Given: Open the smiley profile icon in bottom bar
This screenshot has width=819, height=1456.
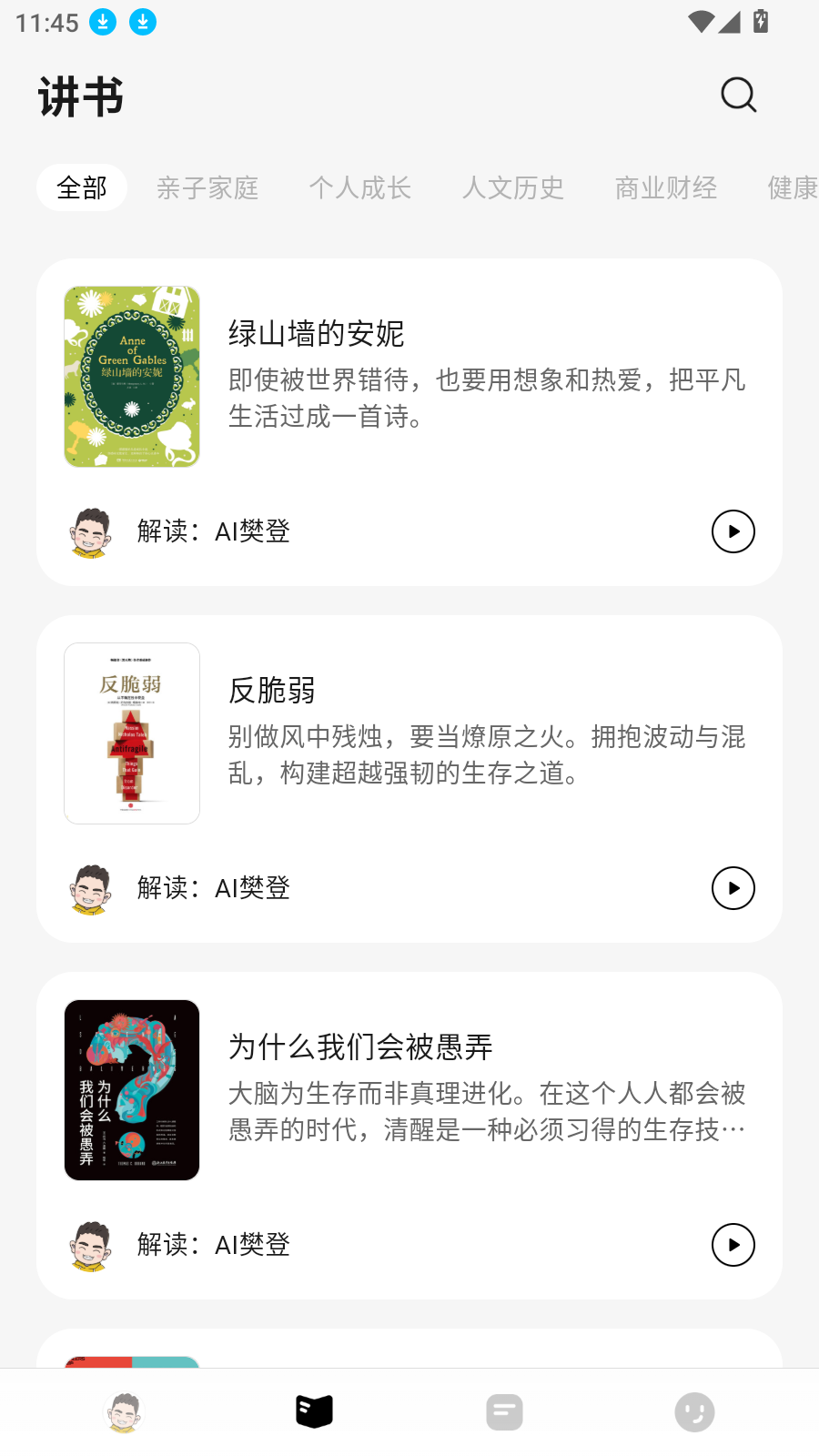Looking at the screenshot, I should (x=695, y=1410).
